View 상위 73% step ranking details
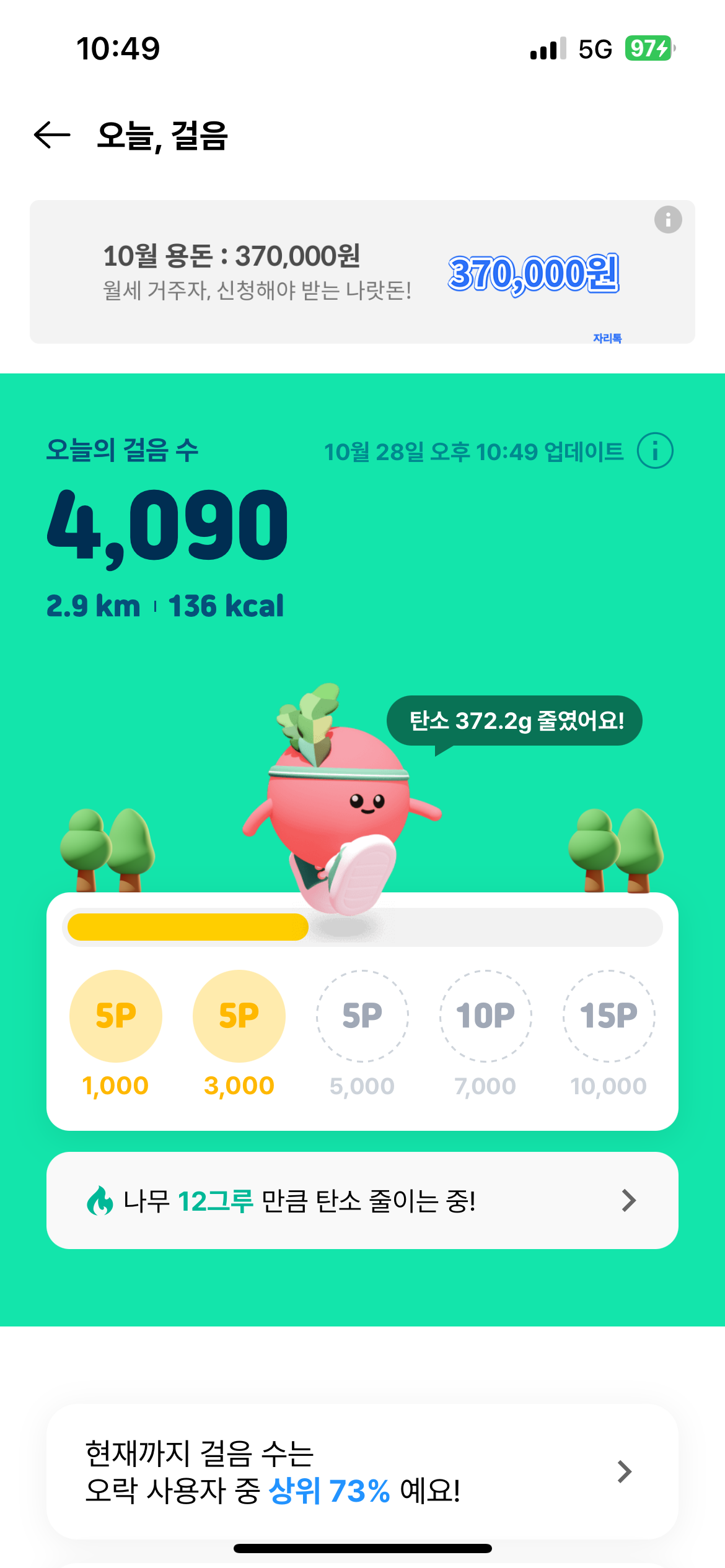The image size is (725, 1568). coord(362,1471)
